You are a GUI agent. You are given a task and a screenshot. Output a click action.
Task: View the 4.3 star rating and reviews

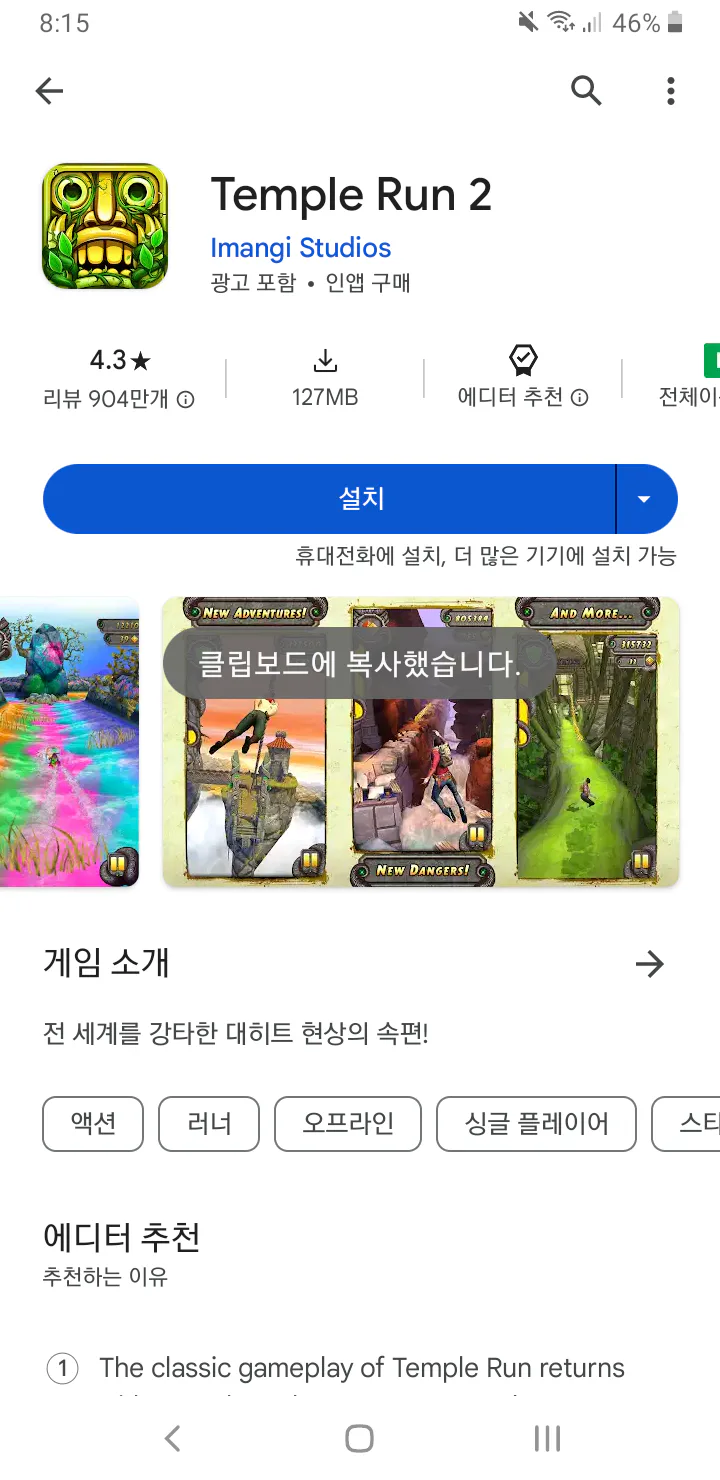(119, 379)
